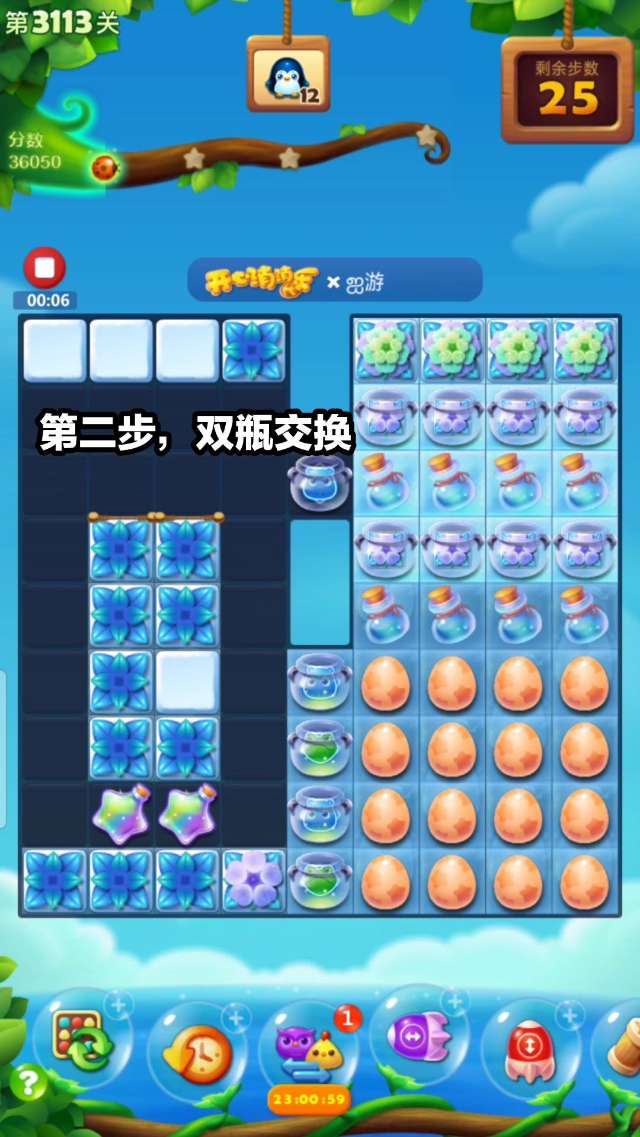Tap the penguin target goal sign
This screenshot has width=640, height=1137.
tap(288, 76)
